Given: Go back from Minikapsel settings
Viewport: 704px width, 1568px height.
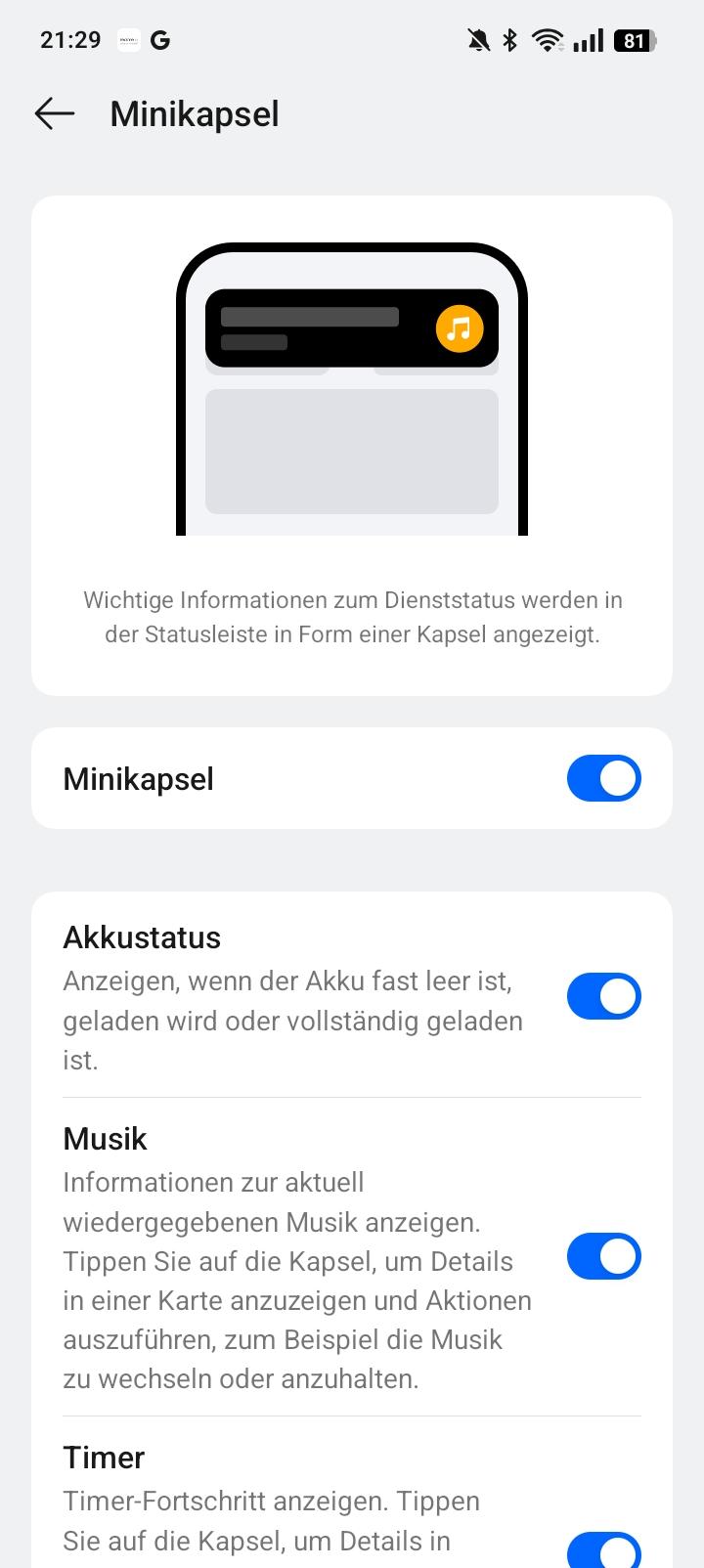Looking at the screenshot, I should pyautogui.click(x=55, y=114).
